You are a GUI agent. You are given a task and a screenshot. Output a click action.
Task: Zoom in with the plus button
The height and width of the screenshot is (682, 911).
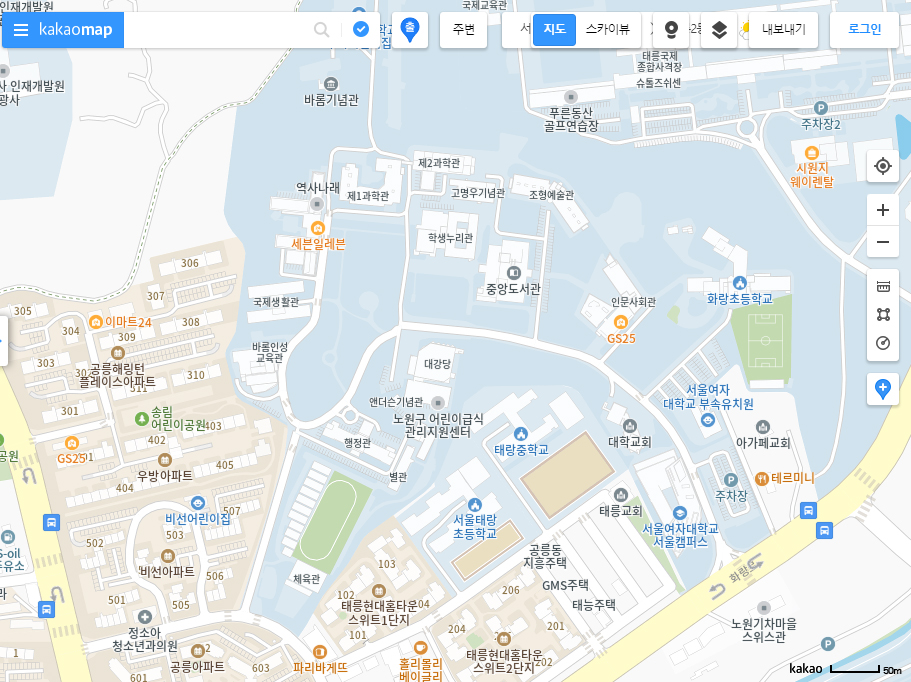pyautogui.click(x=882, y=210)
